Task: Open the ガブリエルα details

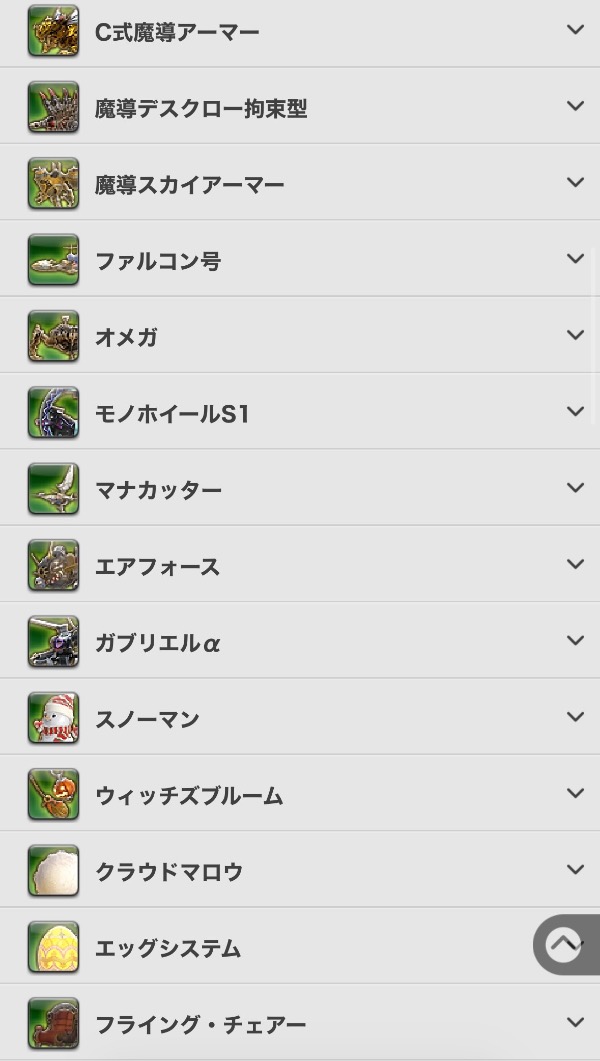Action: (575, 641)
